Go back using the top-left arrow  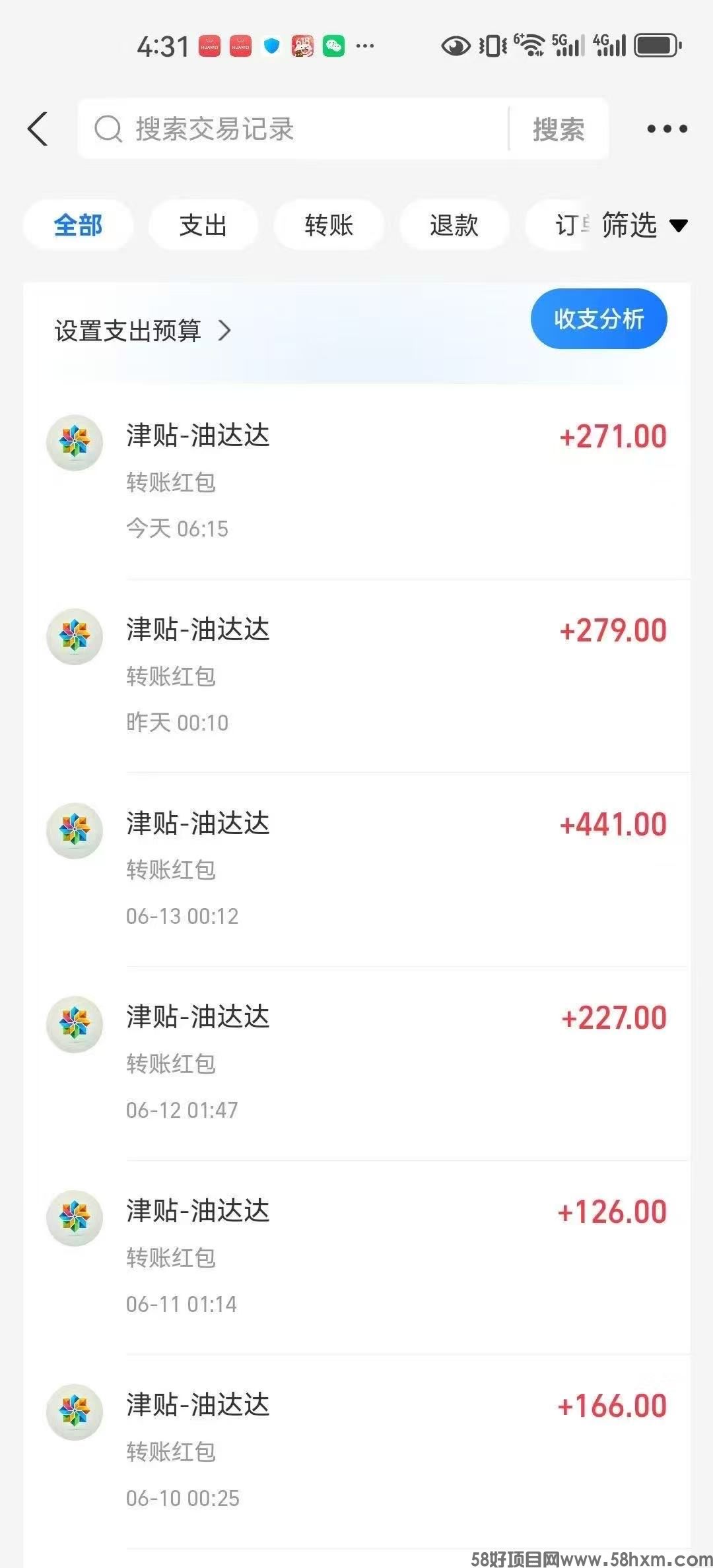pos(38,129)
